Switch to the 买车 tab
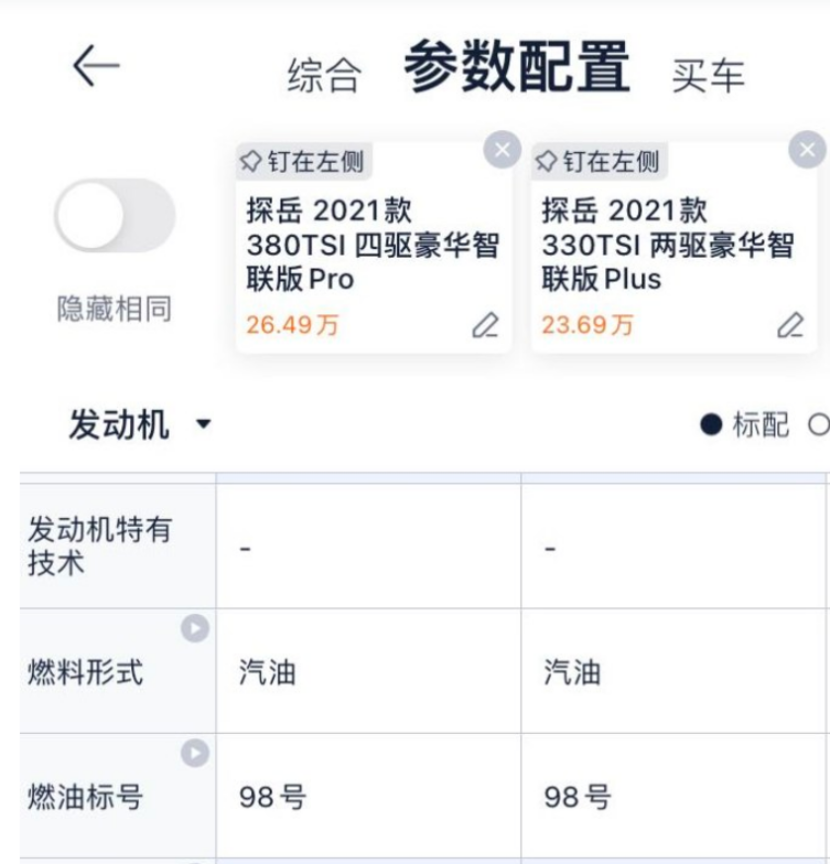This screenshot has width=831, height=865. pyautogui.click(x=708, y=75)
